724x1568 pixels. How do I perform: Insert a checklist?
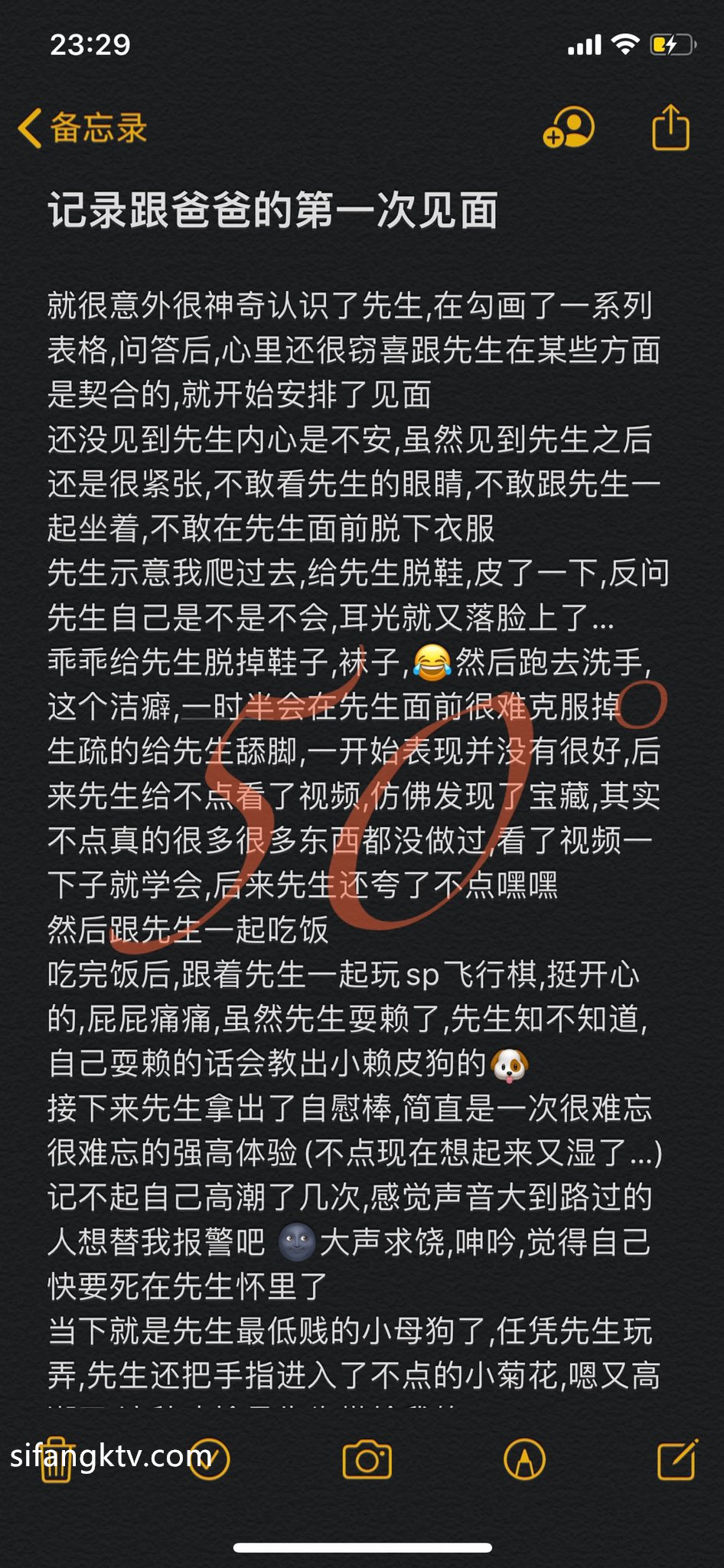point(210,1459)
